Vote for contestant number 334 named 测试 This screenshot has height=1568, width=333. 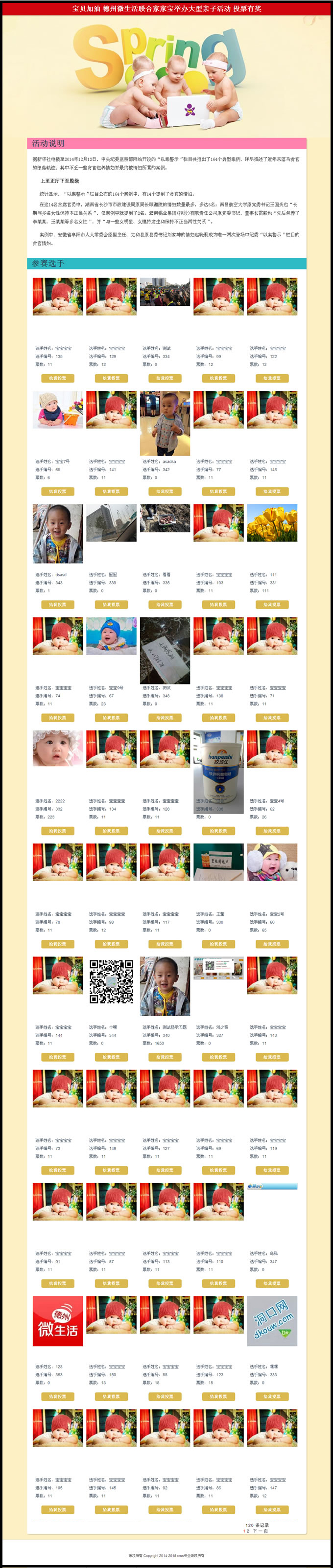[x=165, y=378]
